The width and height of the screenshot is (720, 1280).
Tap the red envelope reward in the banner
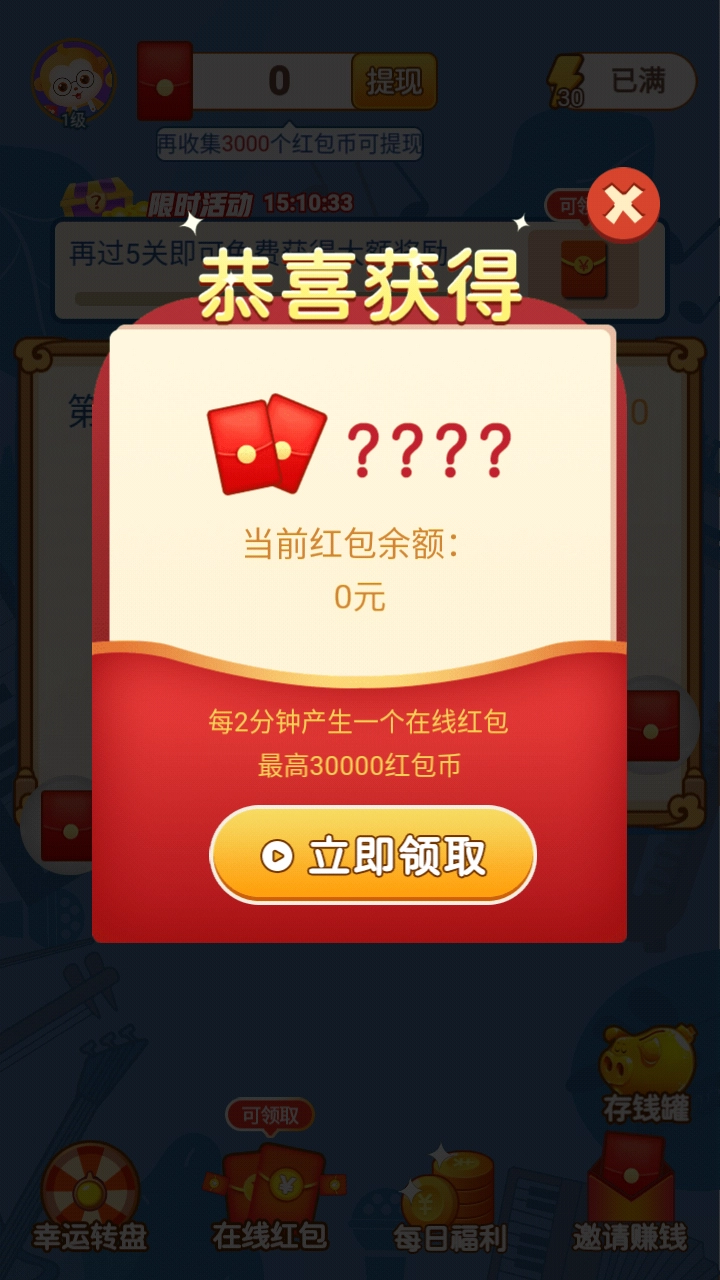pos(585,270)
